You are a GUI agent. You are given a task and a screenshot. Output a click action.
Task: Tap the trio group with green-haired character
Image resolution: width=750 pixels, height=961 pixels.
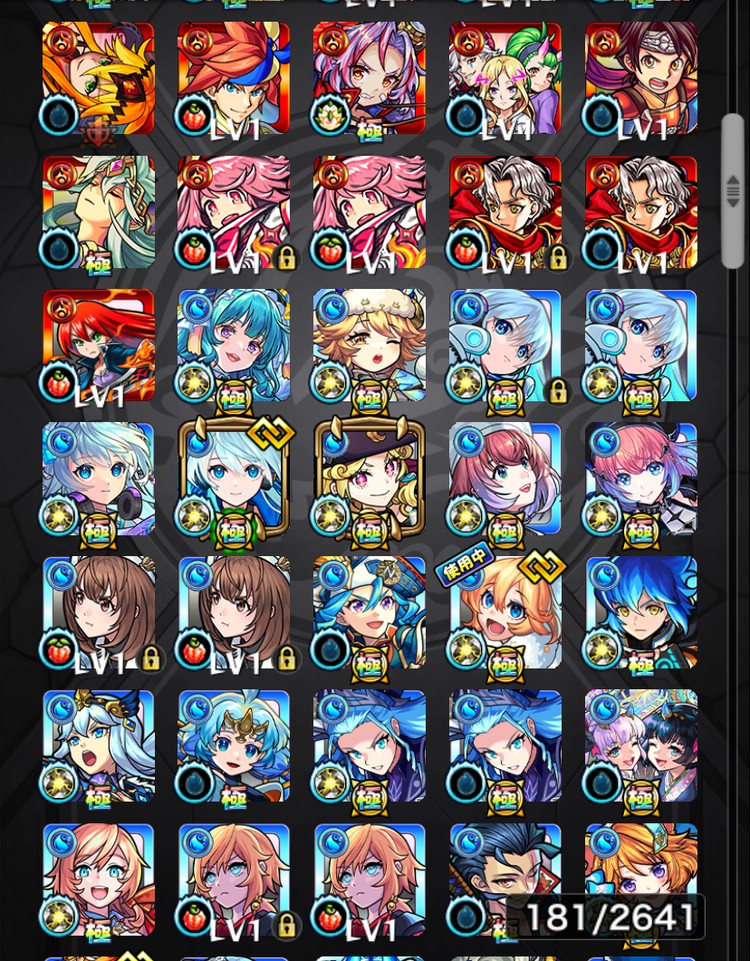(505, 78)
